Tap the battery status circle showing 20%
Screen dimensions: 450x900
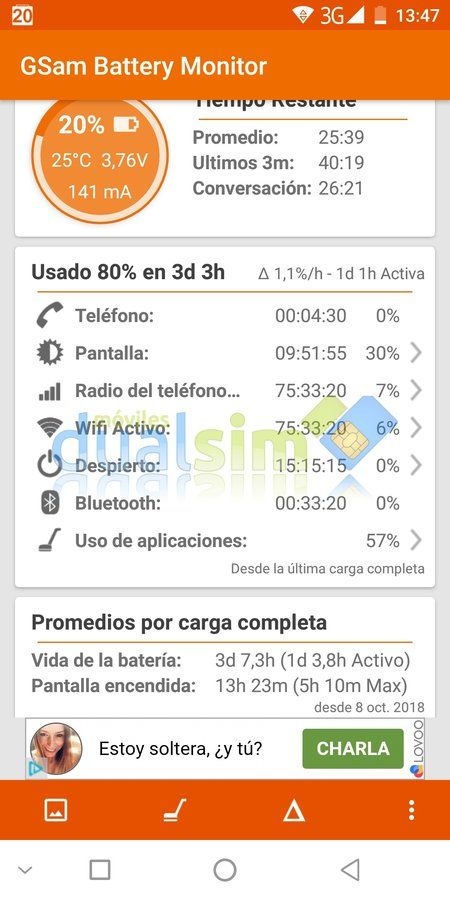[x=99, y=161]
